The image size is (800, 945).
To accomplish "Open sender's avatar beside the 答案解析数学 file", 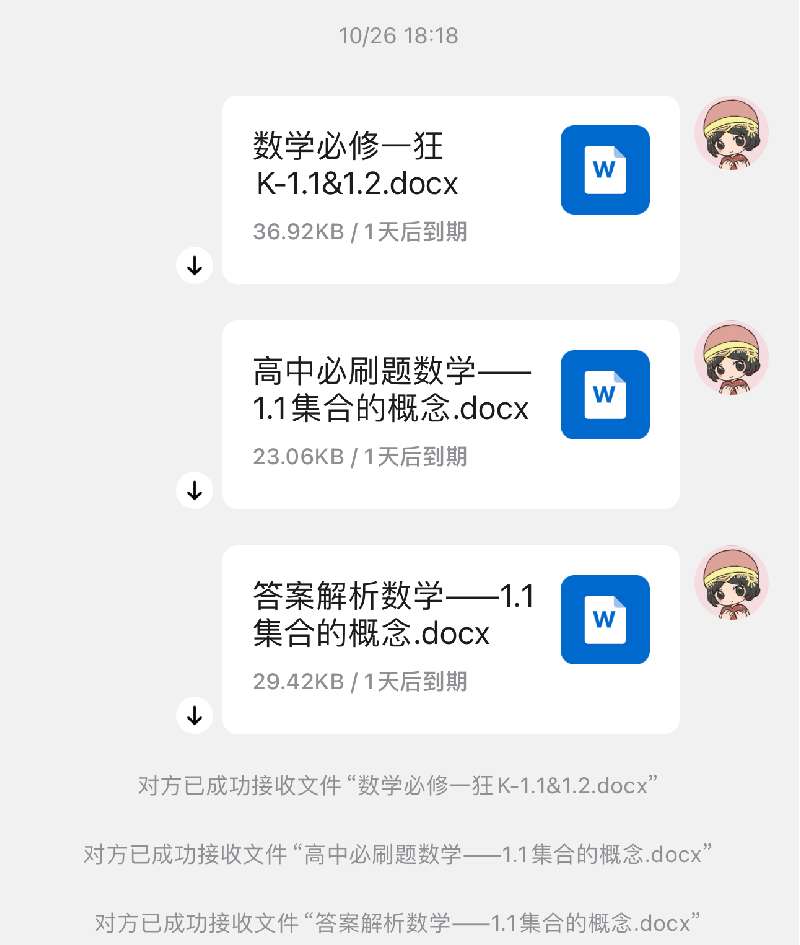I will [731, 583].
